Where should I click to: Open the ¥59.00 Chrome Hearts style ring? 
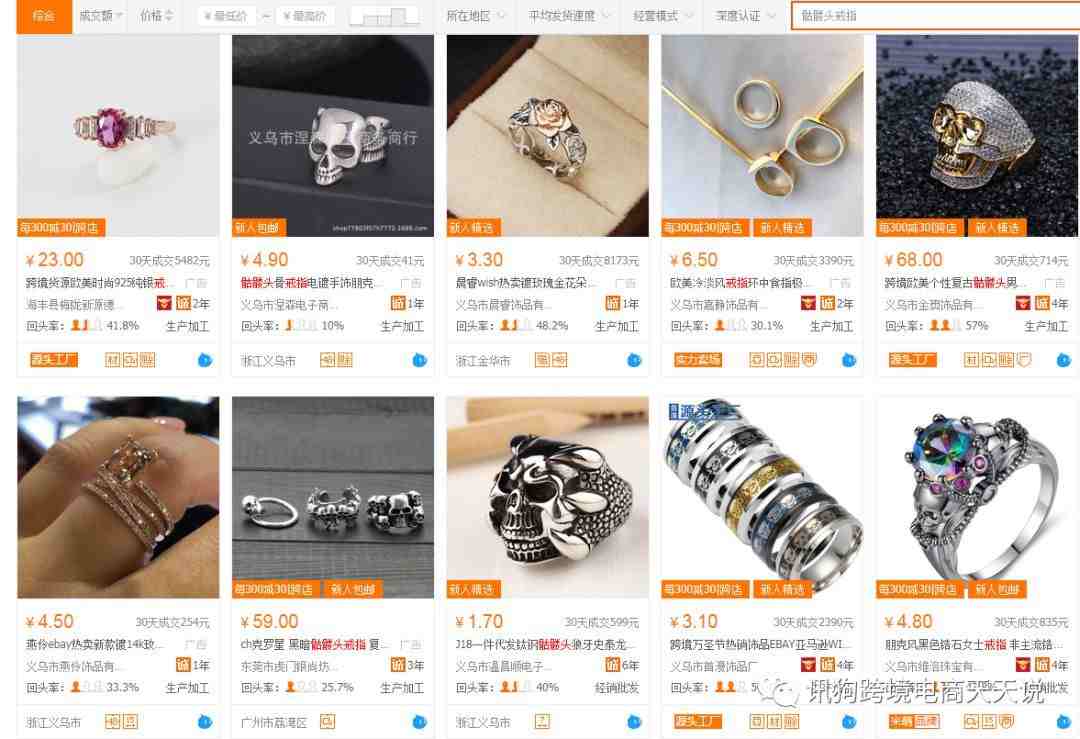pos(333,497)
